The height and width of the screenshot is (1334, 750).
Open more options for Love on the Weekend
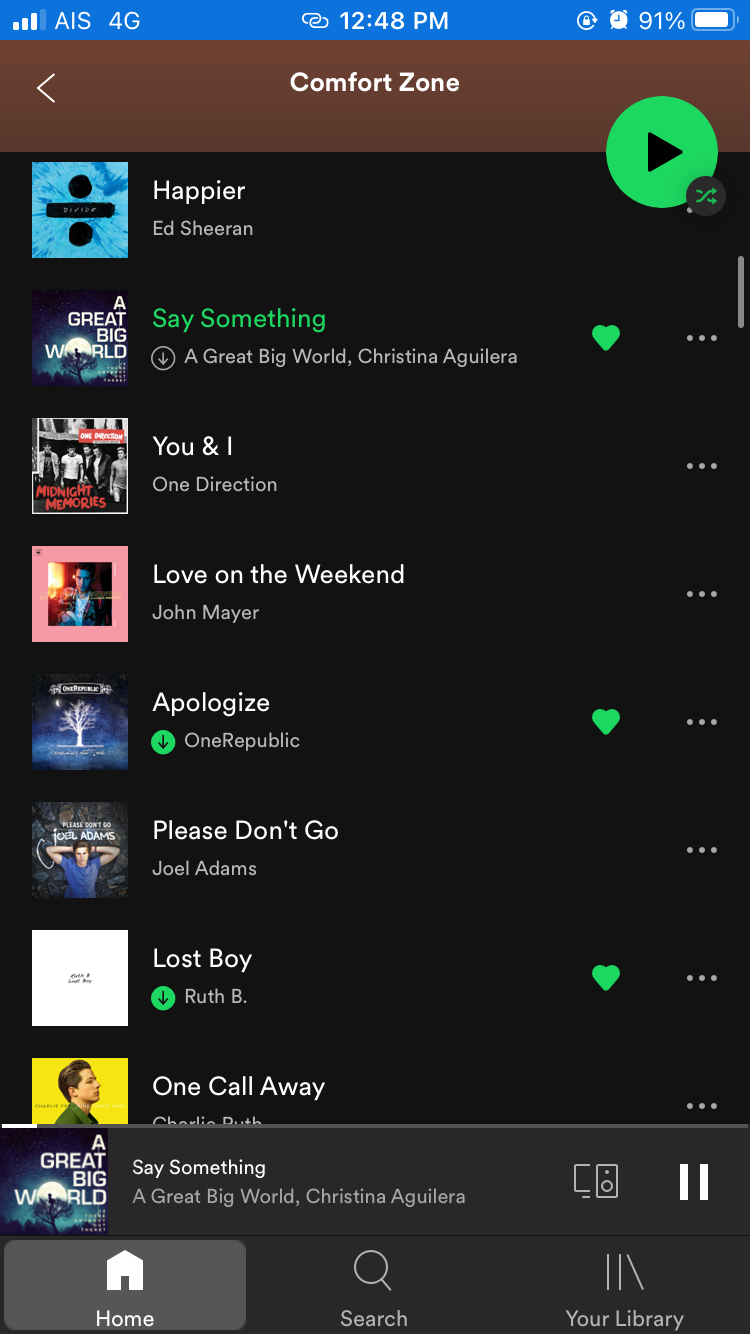pyautogui.click(x=702, y=594)
